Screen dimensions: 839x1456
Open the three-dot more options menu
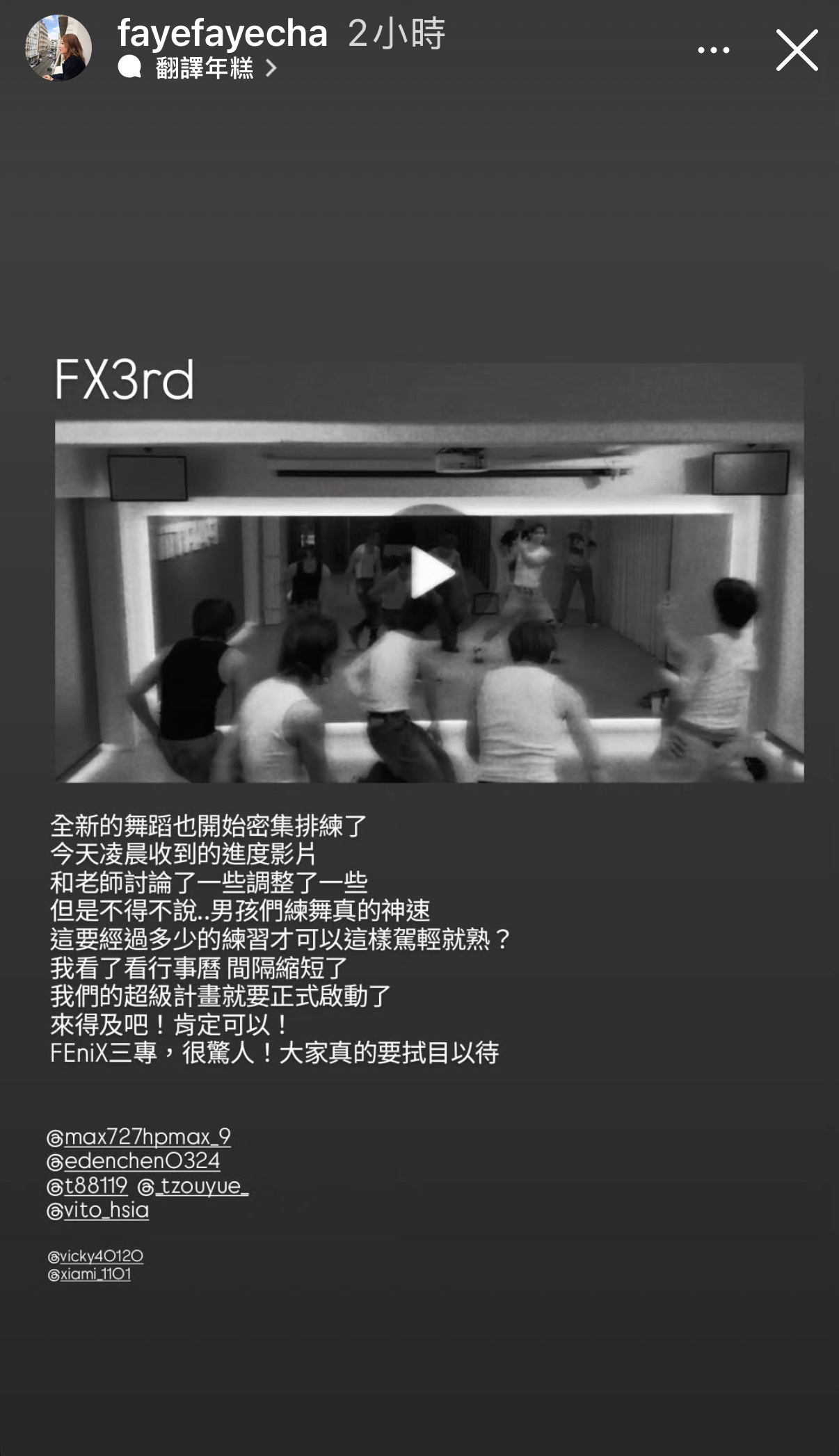point(713,50)
